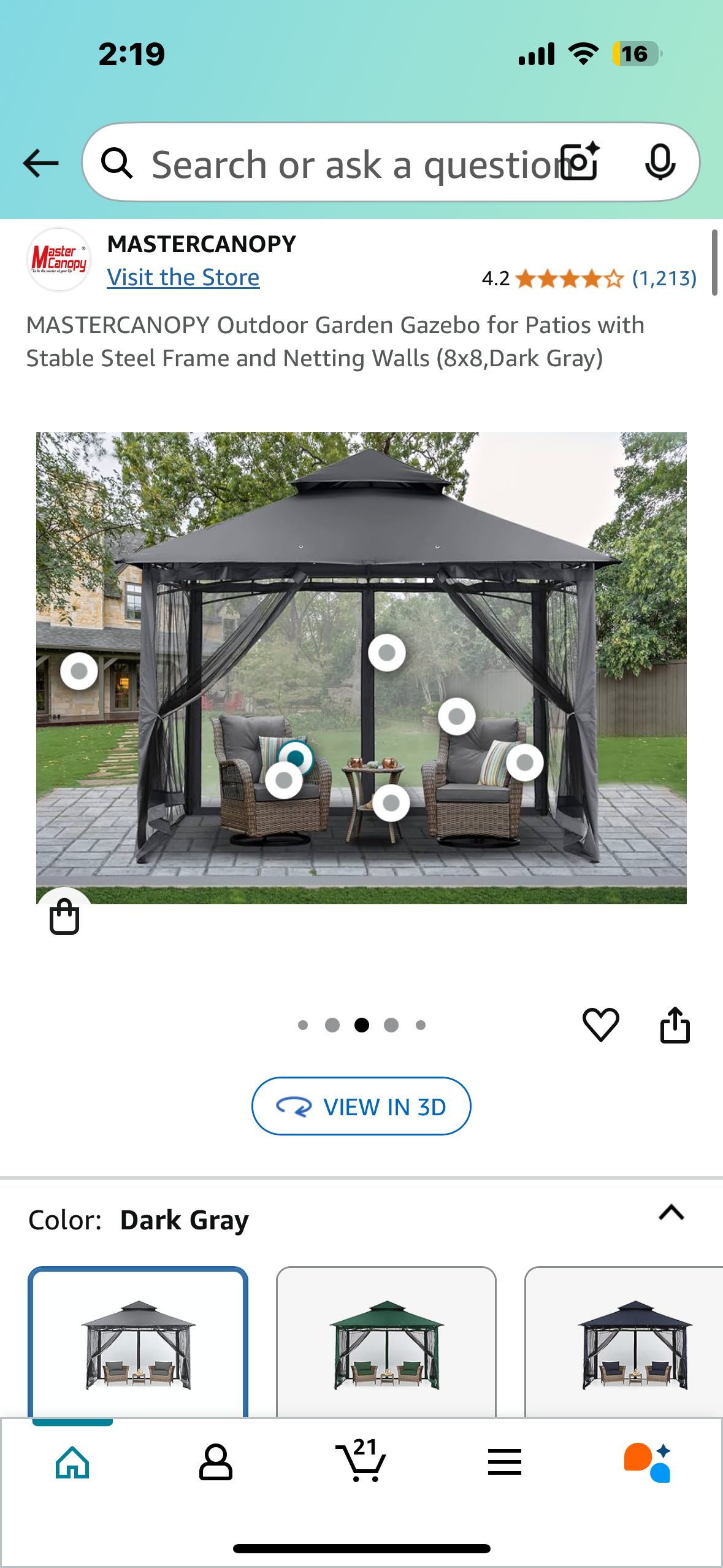The image size is (723, 1568).
Task: Collapse the Color section
Action: [671, 1213]
